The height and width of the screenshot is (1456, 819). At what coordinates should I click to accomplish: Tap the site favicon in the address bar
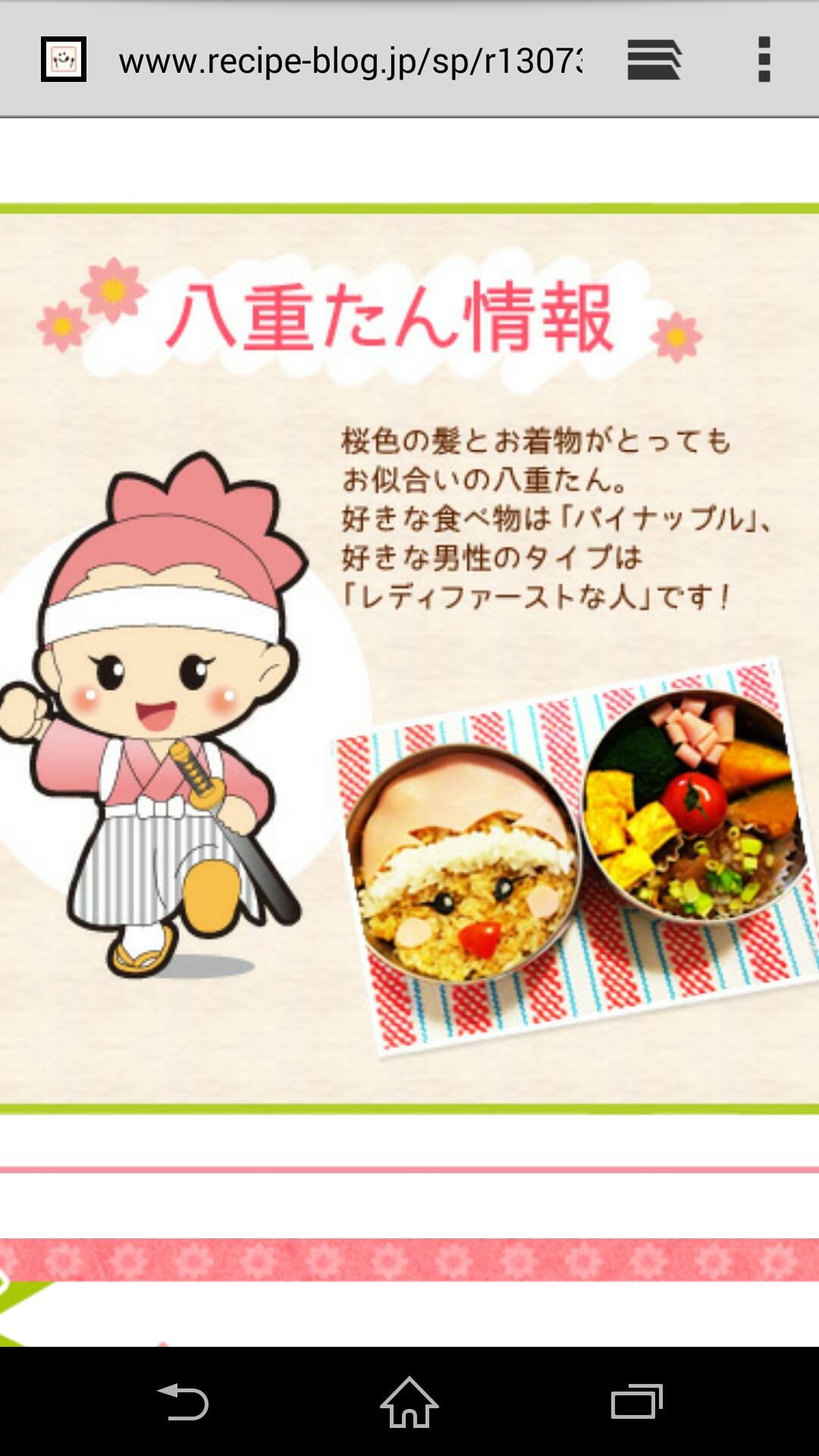click(x=64, y=59)
